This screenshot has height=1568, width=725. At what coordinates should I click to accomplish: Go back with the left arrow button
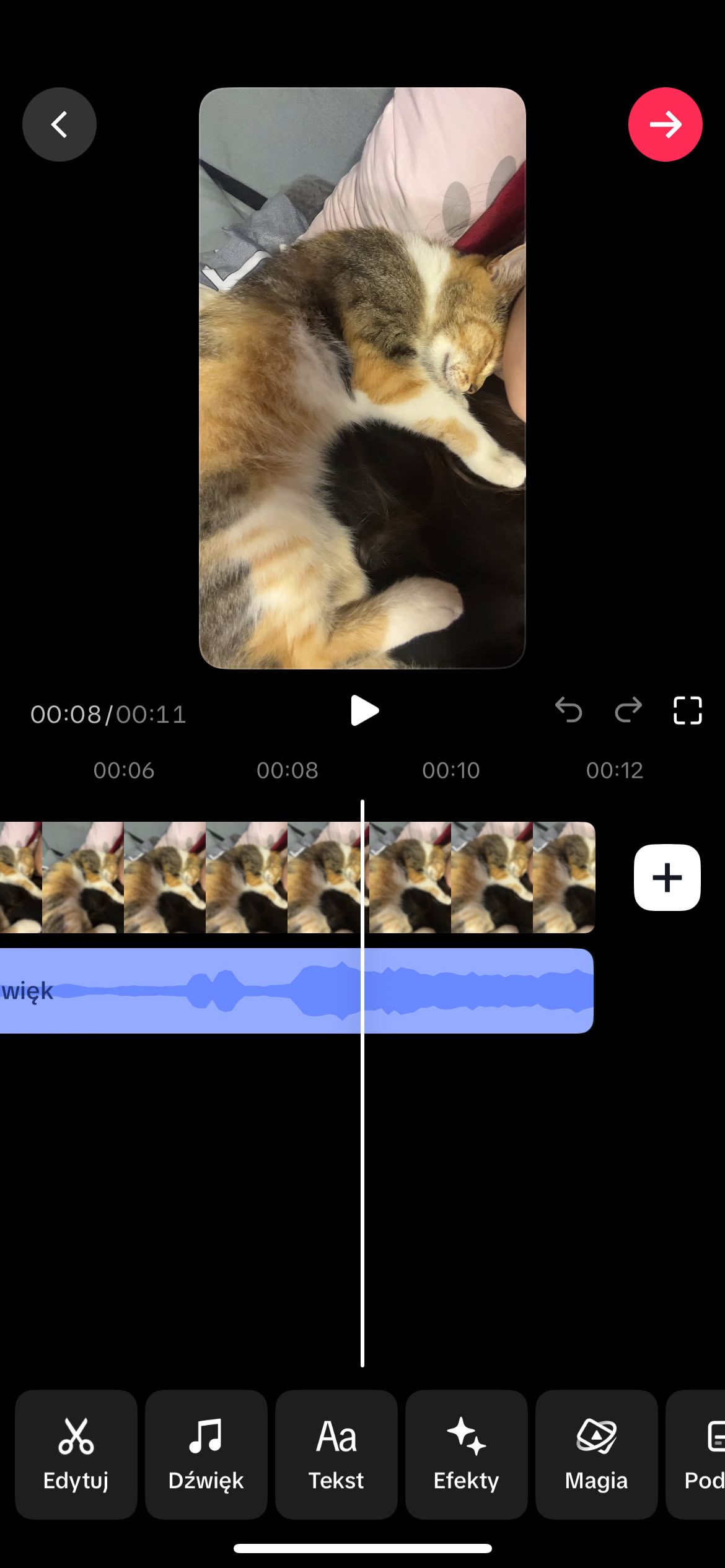coord(59,124)
